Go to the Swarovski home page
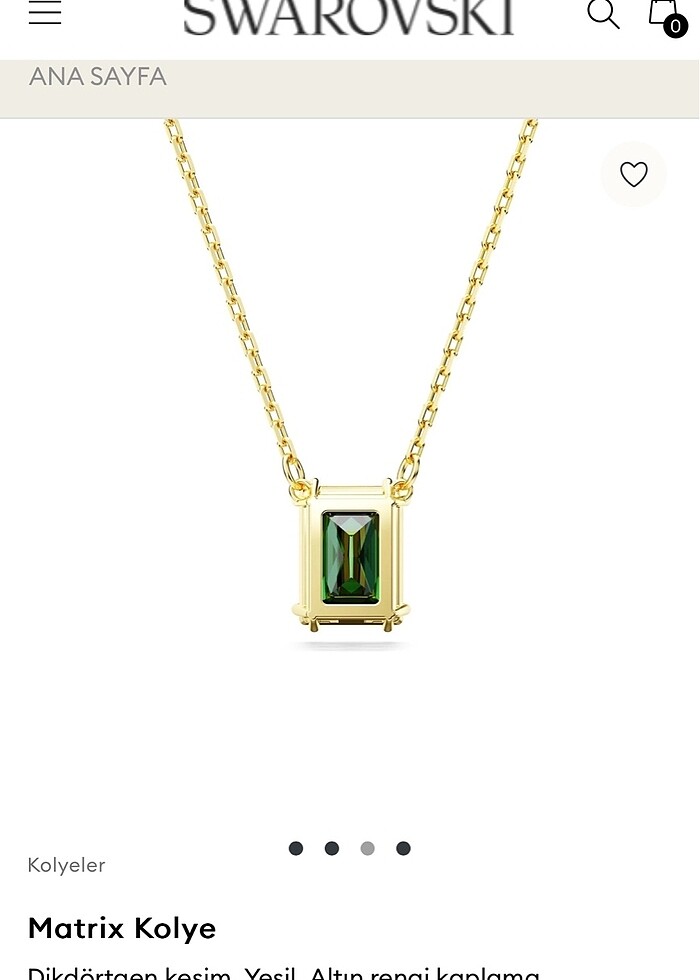 pyautogui.click(x=349, y=17)
